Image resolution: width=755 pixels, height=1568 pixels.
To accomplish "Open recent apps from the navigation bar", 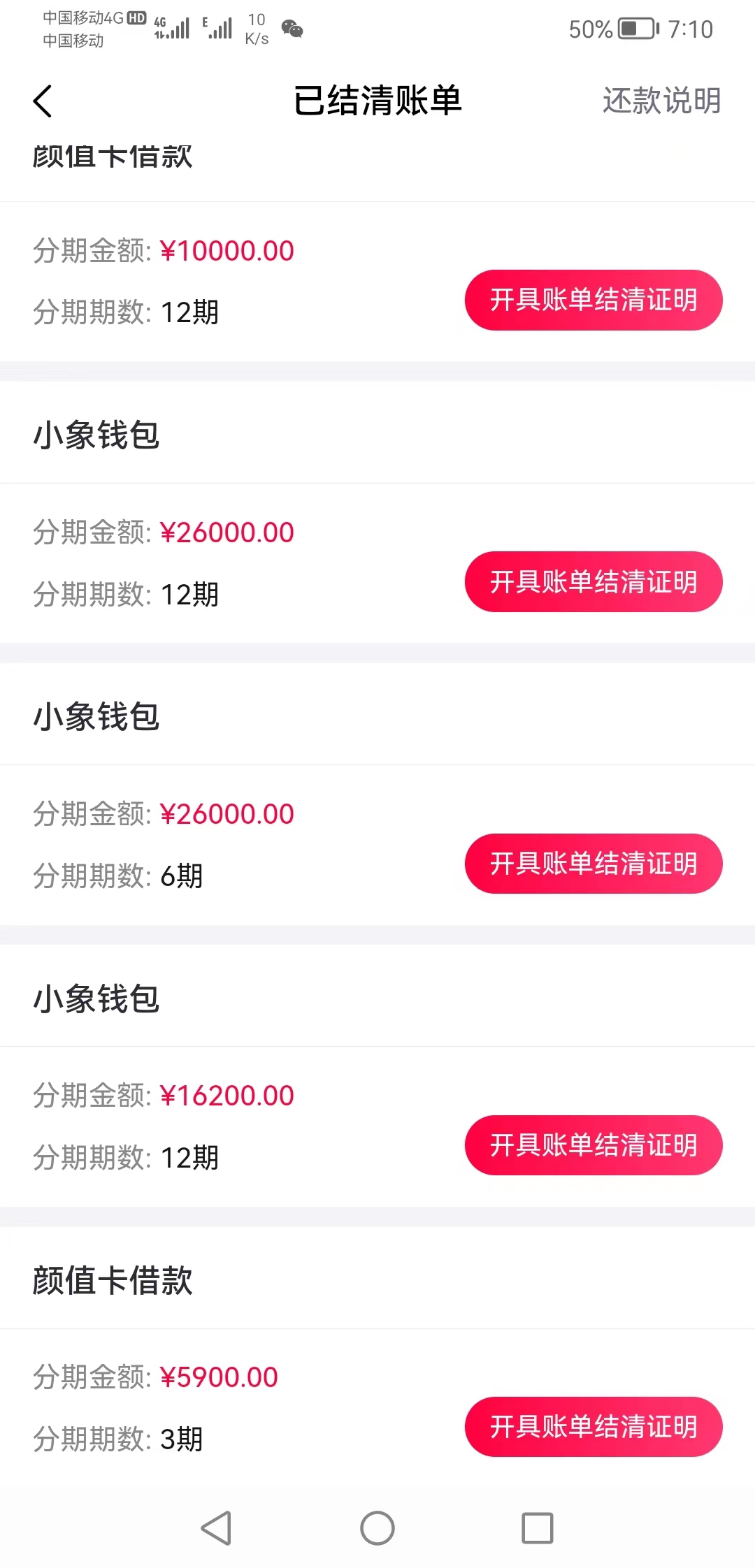I will (x=538, y=1527).
